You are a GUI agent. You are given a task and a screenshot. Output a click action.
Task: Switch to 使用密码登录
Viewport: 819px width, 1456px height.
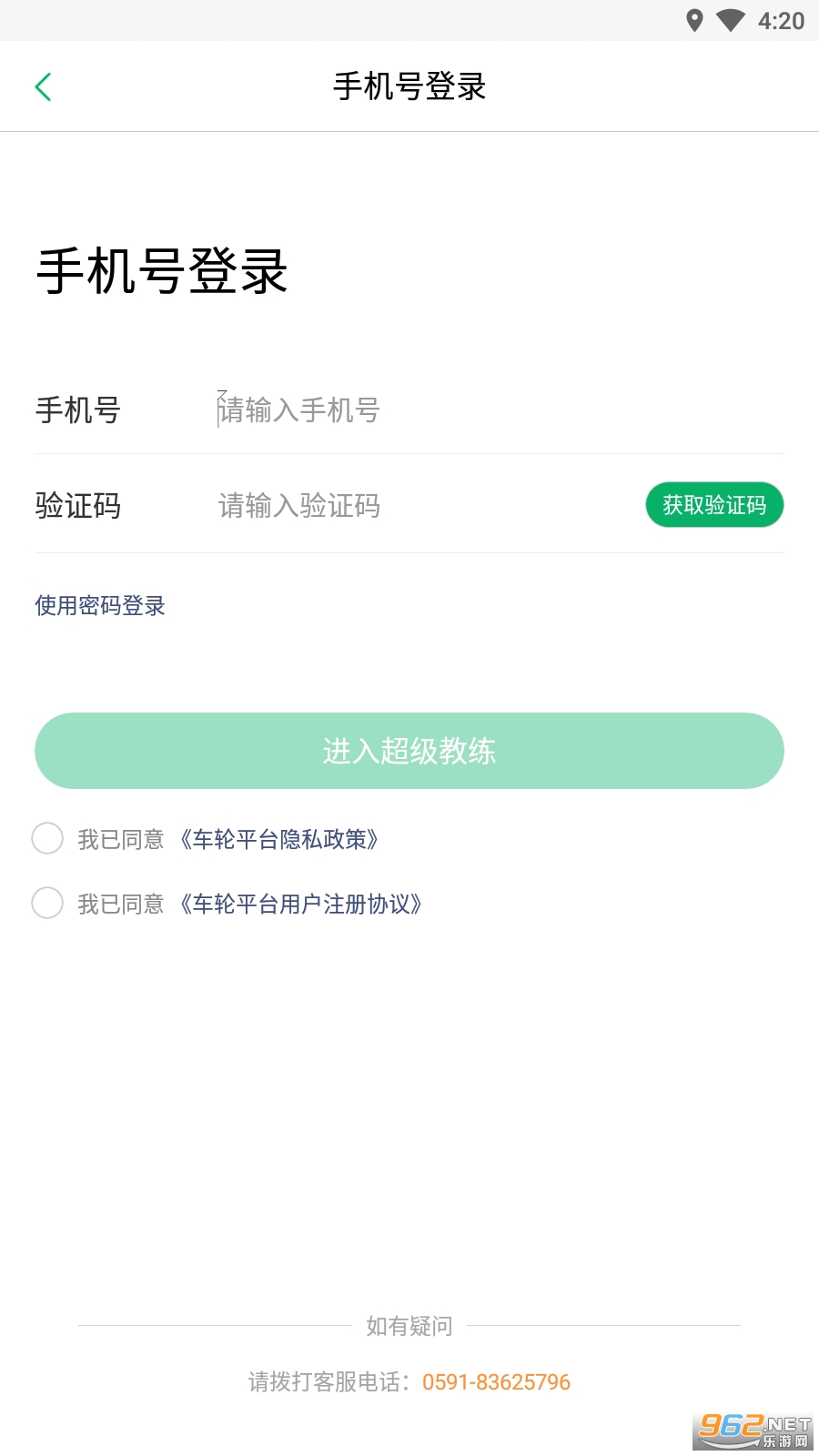(100, 606)
